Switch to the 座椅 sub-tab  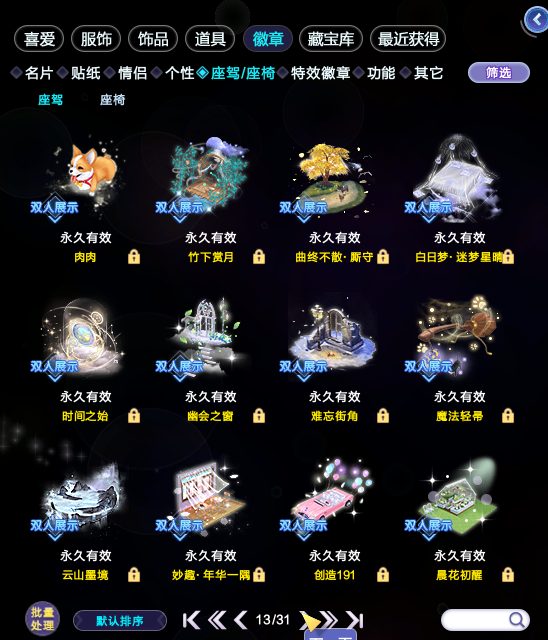(x=112, y=100)
